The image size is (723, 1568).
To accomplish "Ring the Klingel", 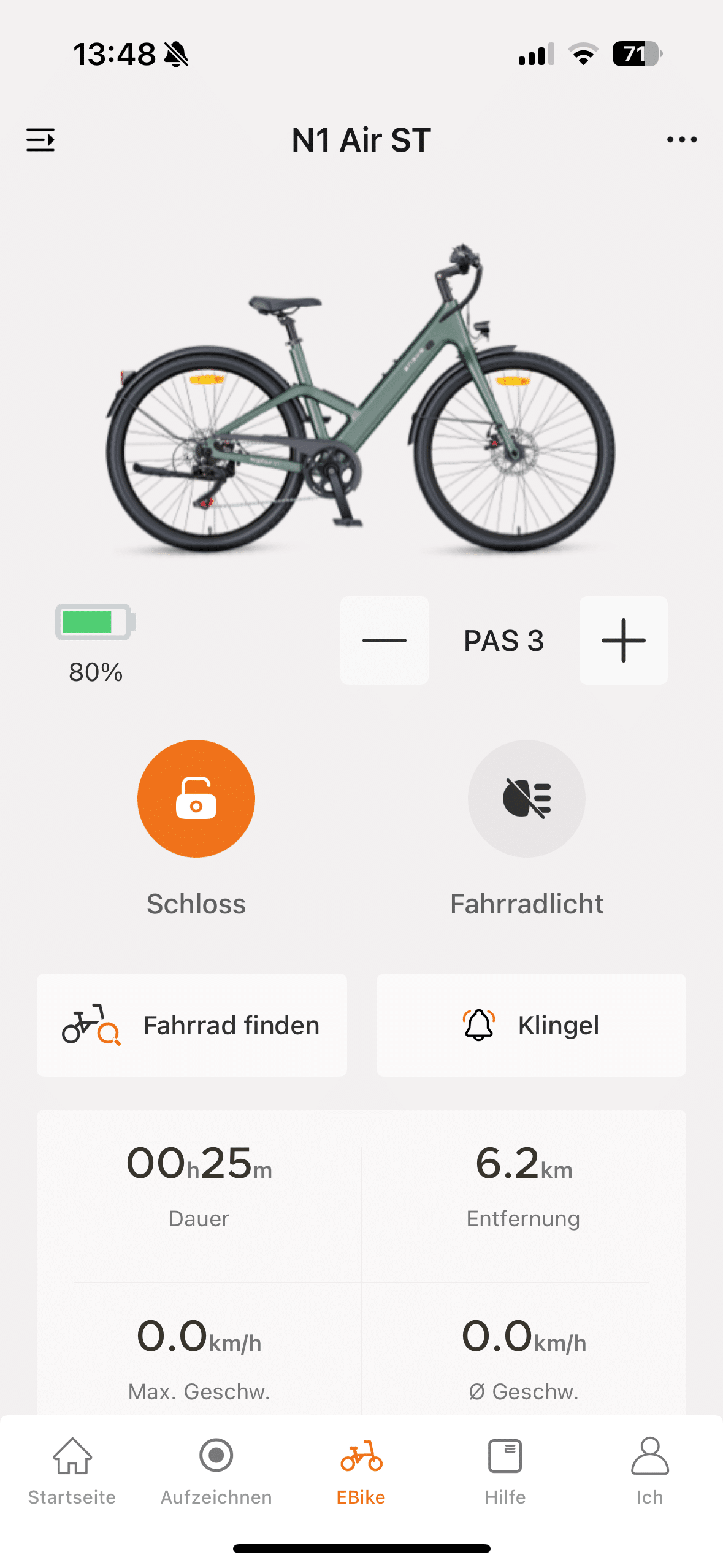I will (x=531, y=1025).
